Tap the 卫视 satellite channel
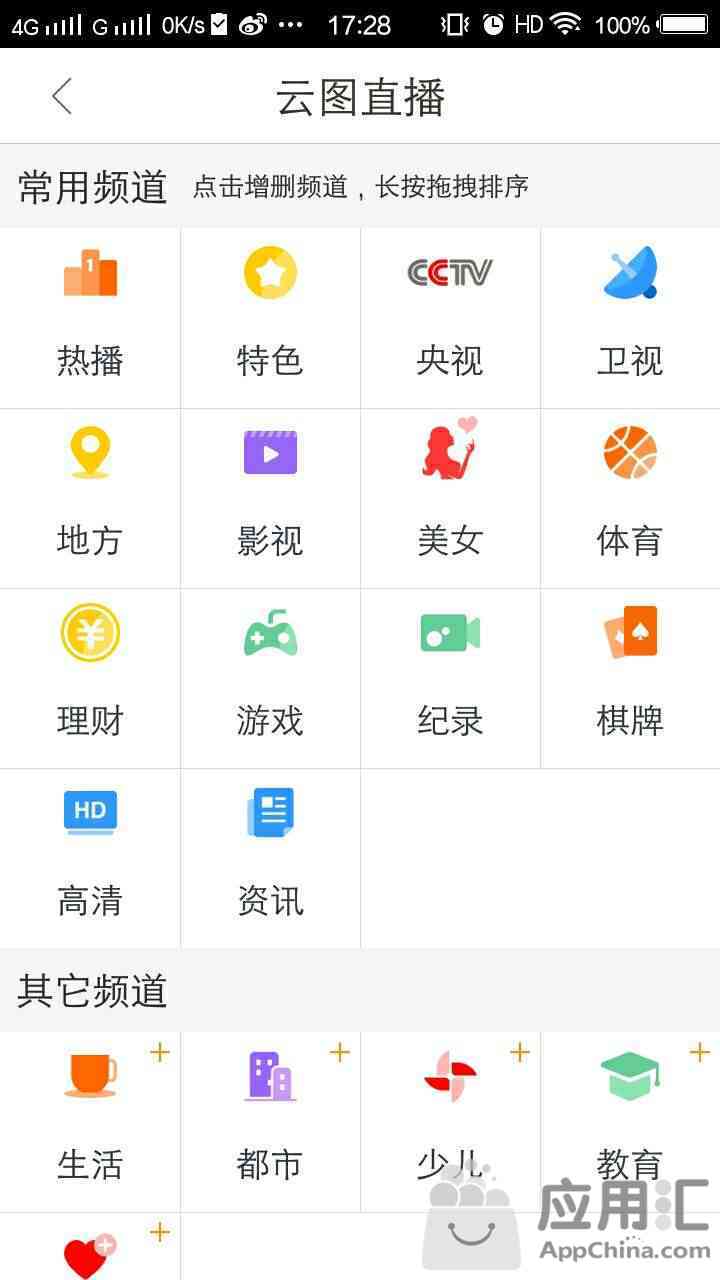720x1280 pixels. point(630,318)
